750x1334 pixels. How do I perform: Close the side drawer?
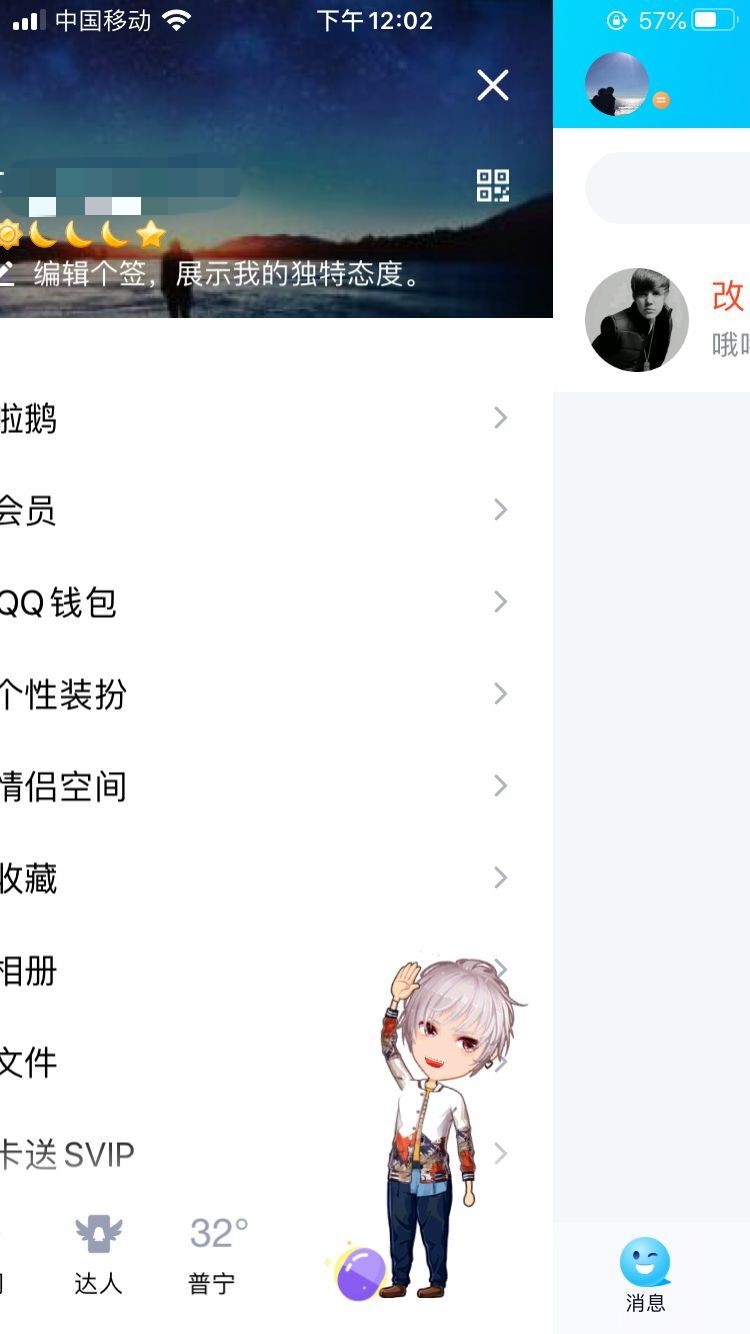pyautogui.click(x=493, y=86)
